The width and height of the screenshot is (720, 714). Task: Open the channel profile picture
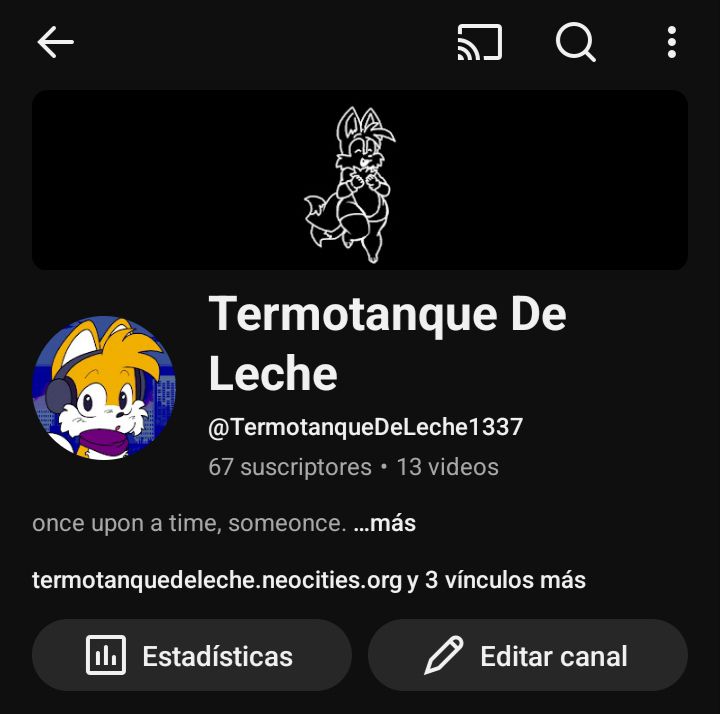[x=104, y=388]
